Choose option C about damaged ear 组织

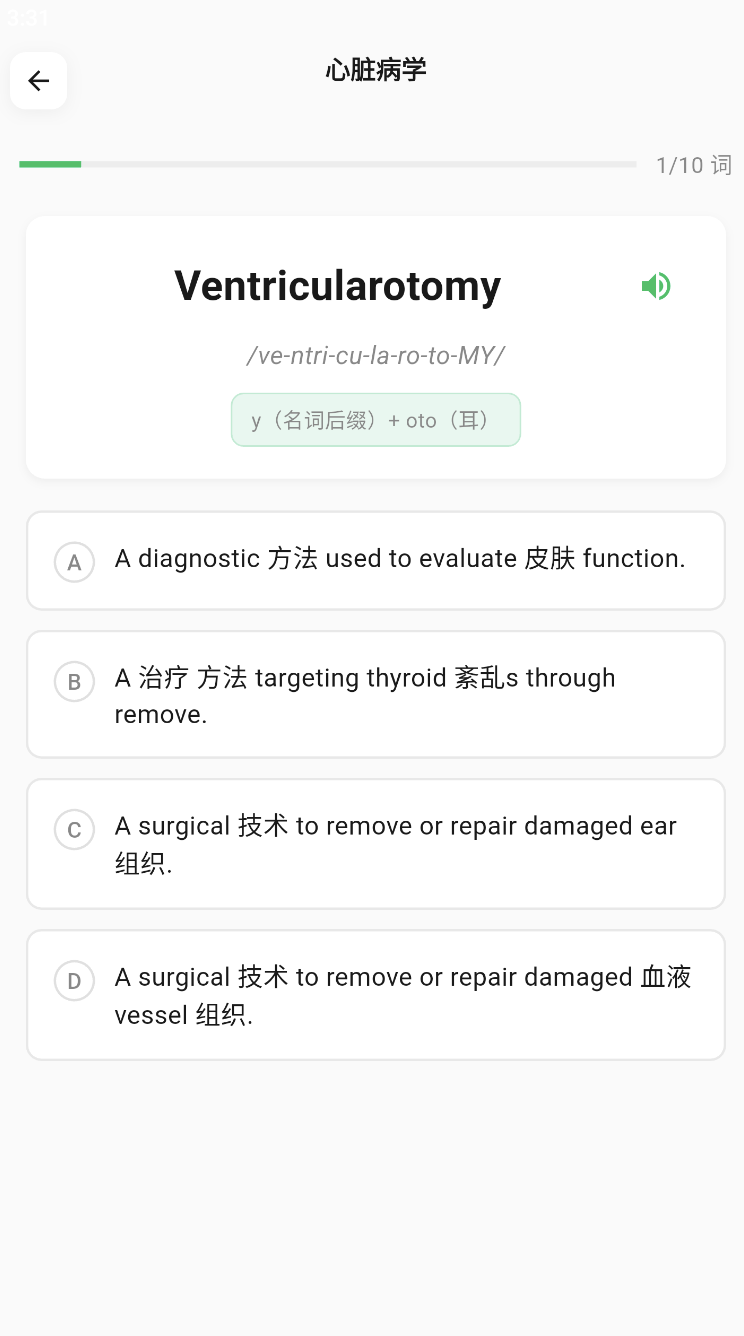pyautogui.click(x=376, y=843)
